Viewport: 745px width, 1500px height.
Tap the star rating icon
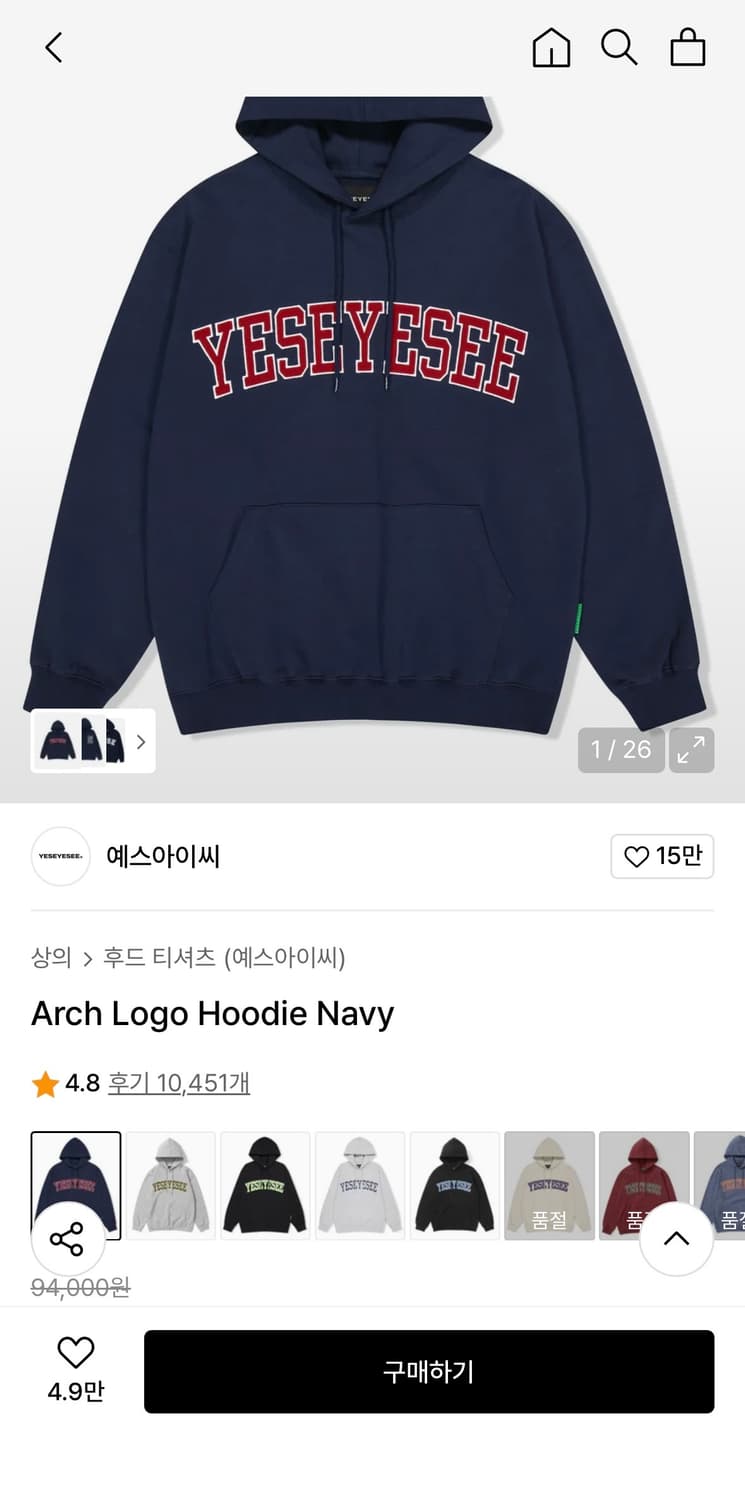coord(44,1081)
